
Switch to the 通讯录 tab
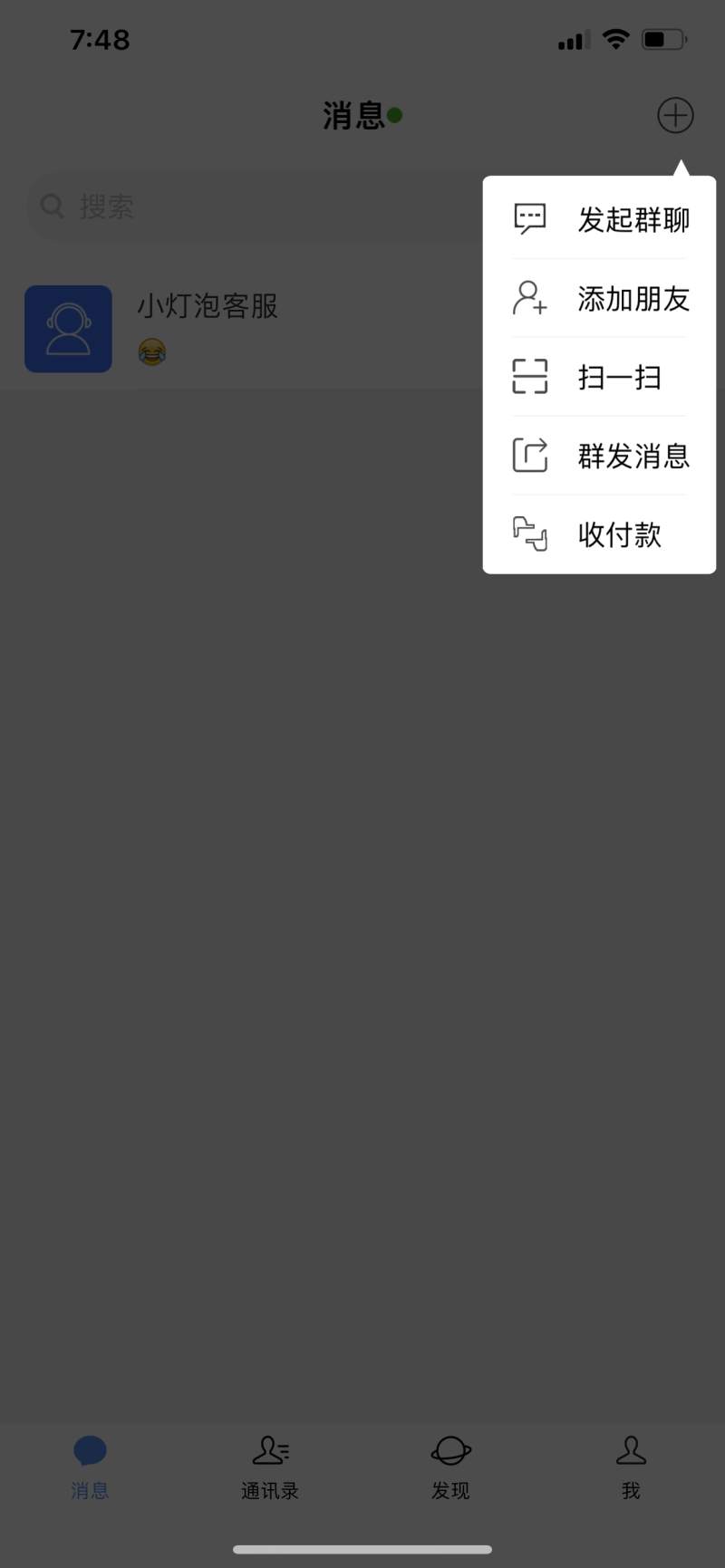pos(270,1467)
